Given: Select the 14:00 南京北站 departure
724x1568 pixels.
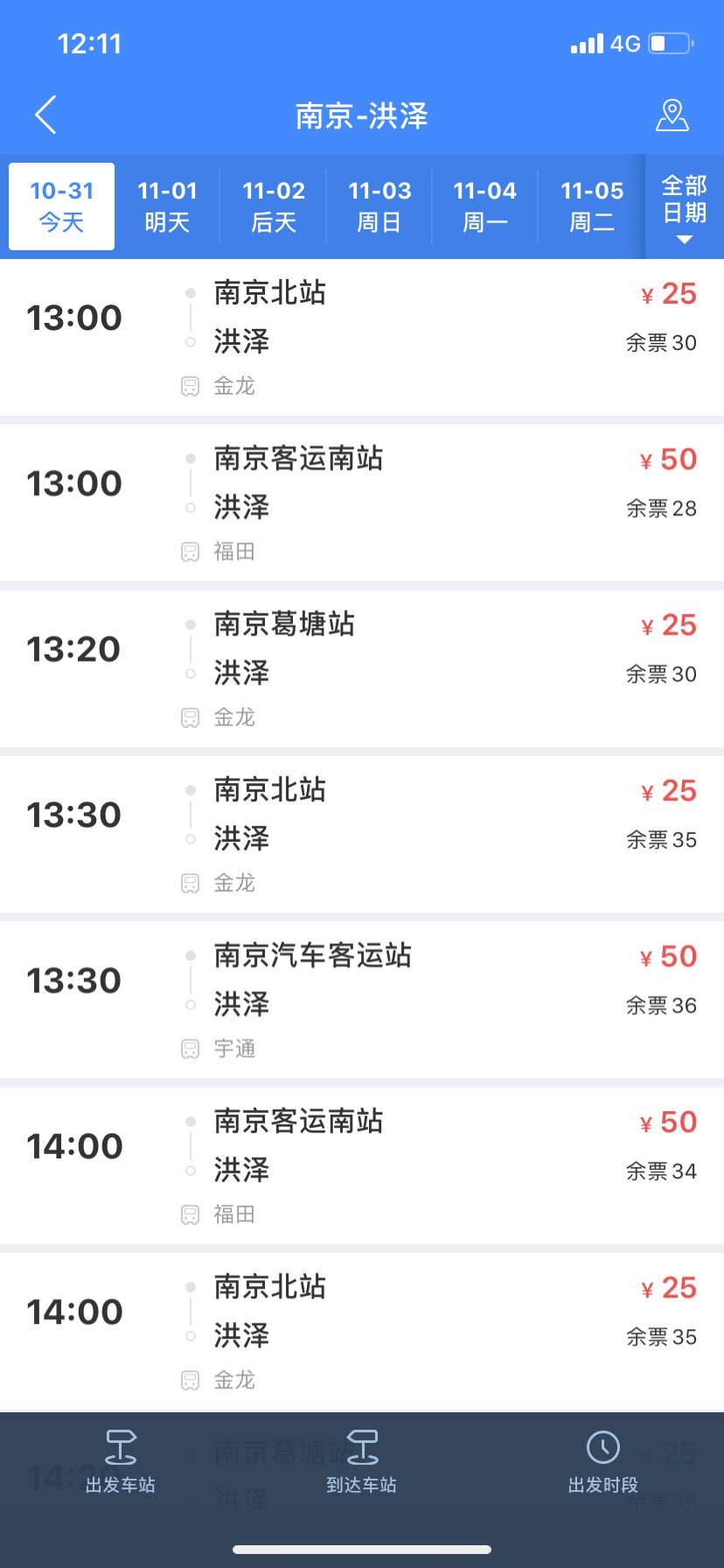Looking at the screenshot, I should [x=362, y=1331].
